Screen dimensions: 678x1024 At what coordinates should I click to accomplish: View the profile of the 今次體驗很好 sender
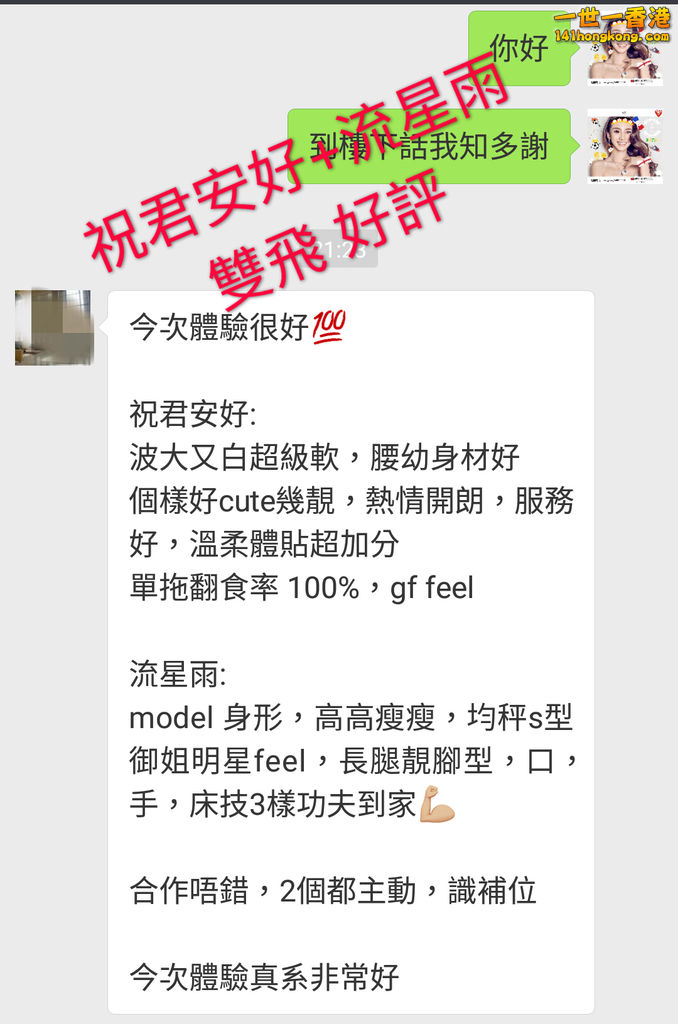pos(53,327)
